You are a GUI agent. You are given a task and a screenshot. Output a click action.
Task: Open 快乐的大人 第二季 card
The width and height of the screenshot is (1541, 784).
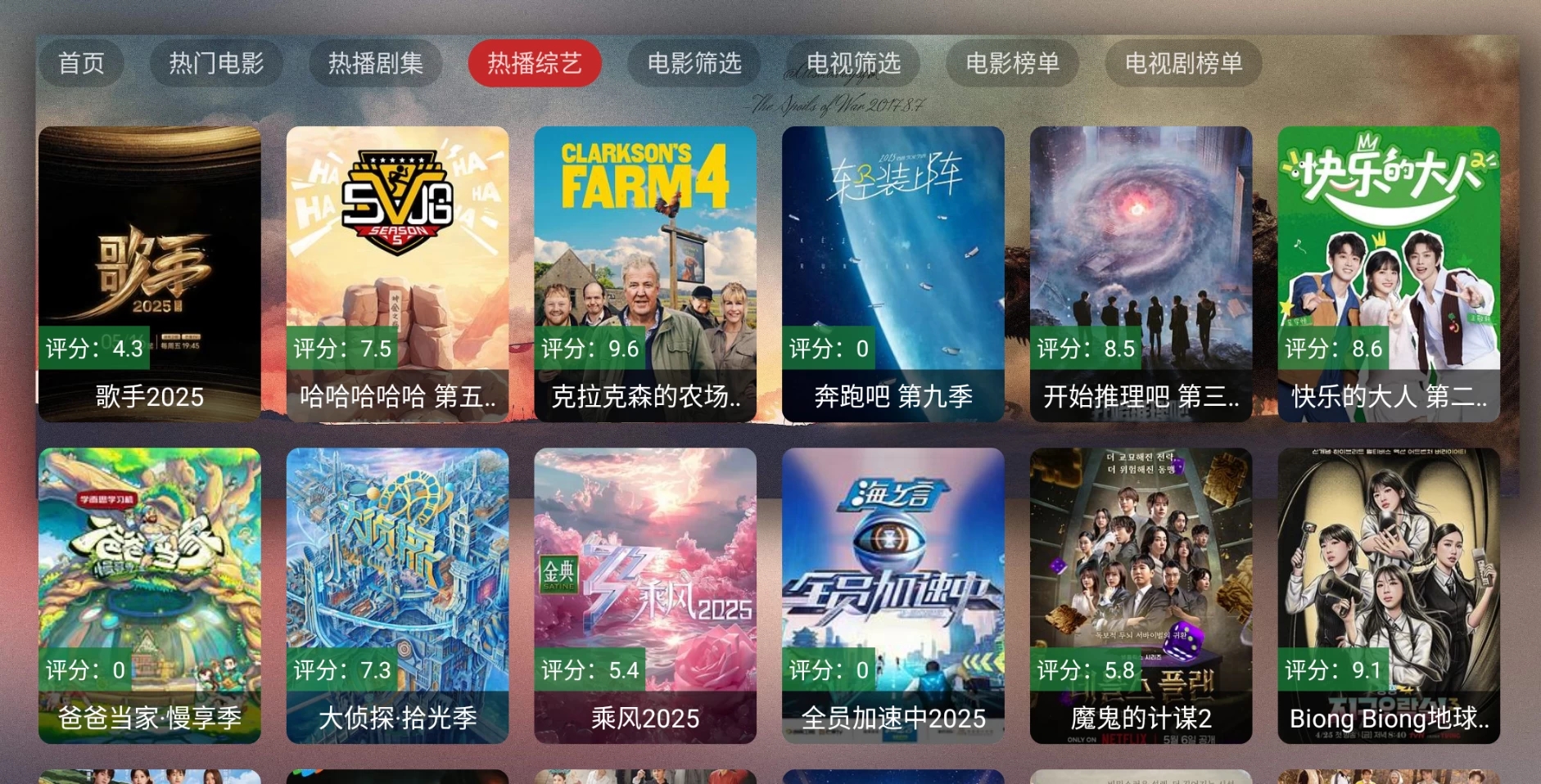1389,274
